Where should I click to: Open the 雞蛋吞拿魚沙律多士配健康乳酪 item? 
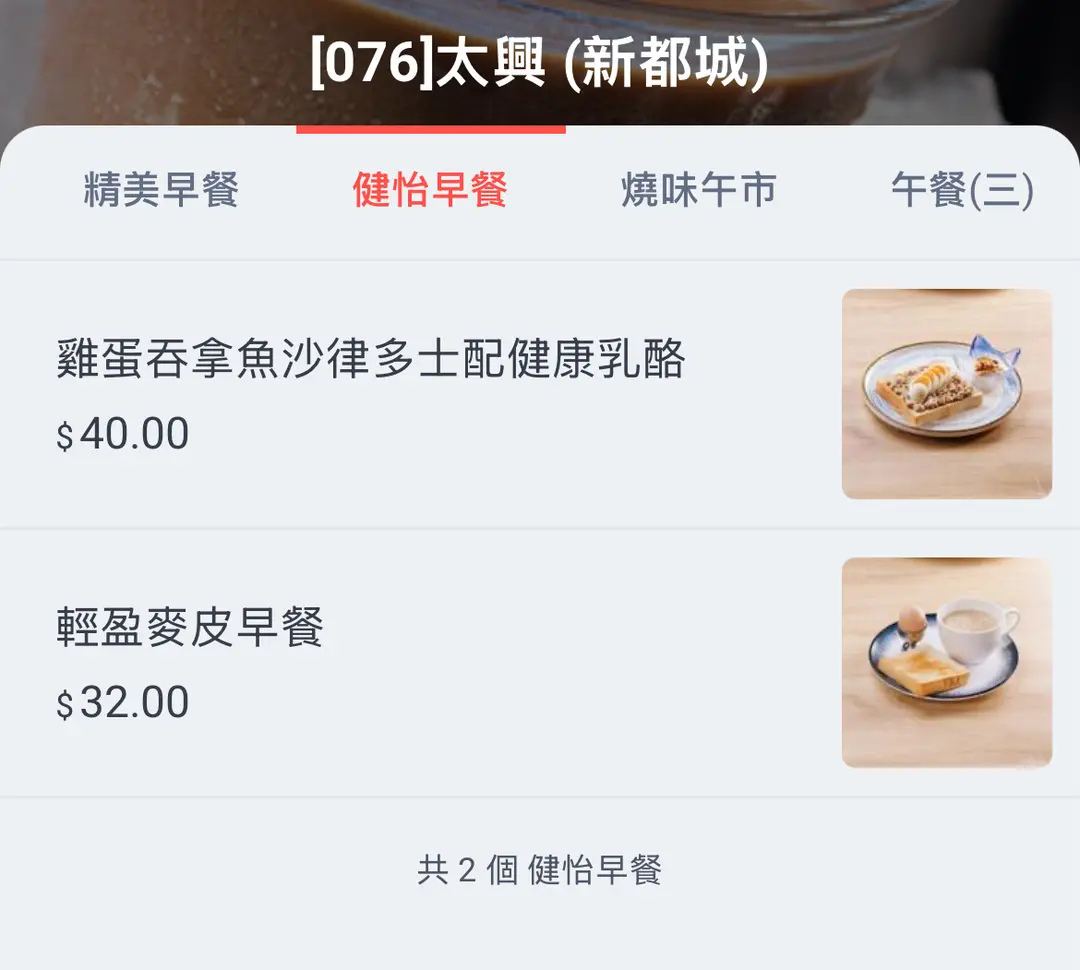(x=370, y=360)
